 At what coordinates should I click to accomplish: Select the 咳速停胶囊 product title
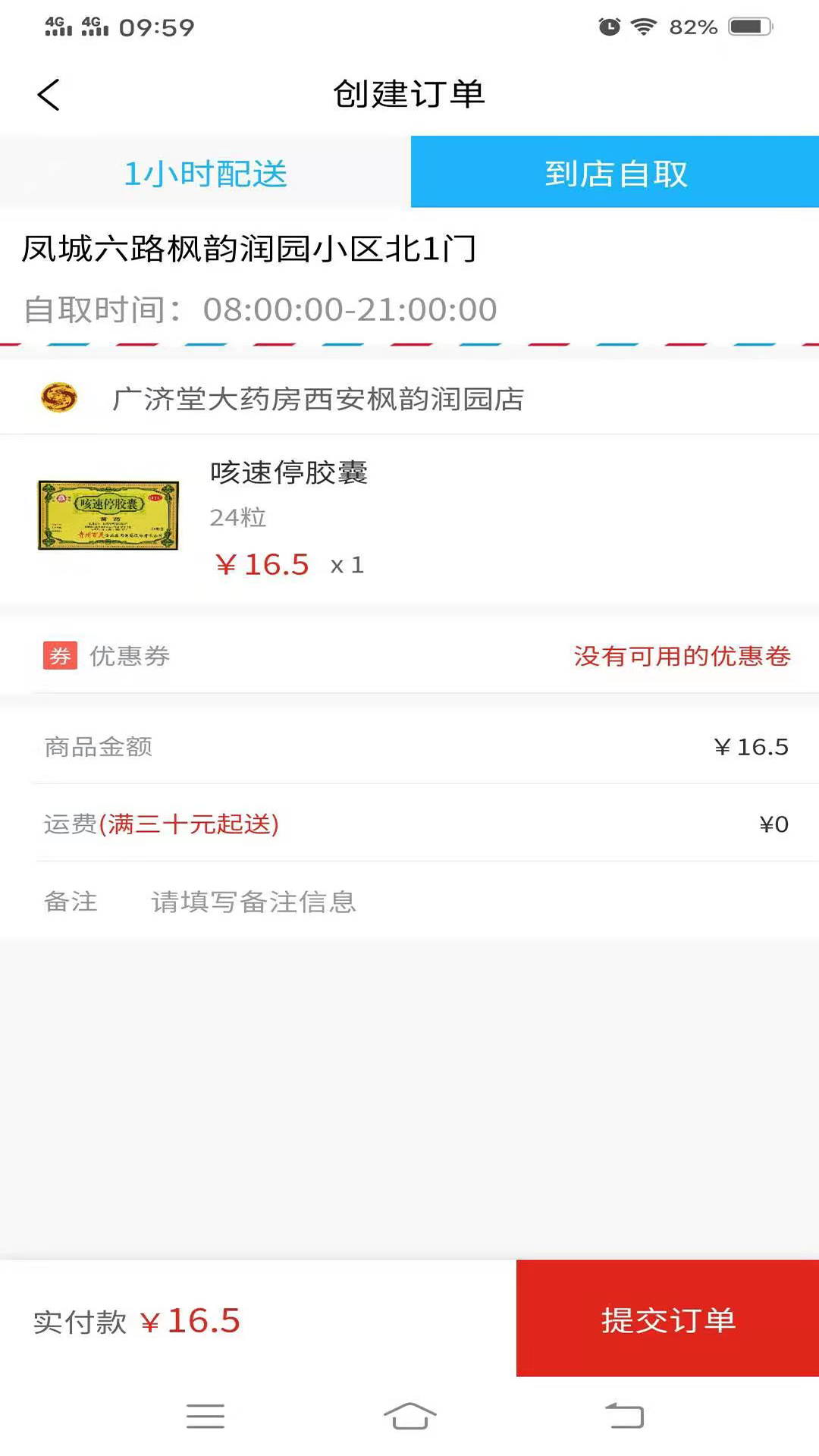click(289, 474)
